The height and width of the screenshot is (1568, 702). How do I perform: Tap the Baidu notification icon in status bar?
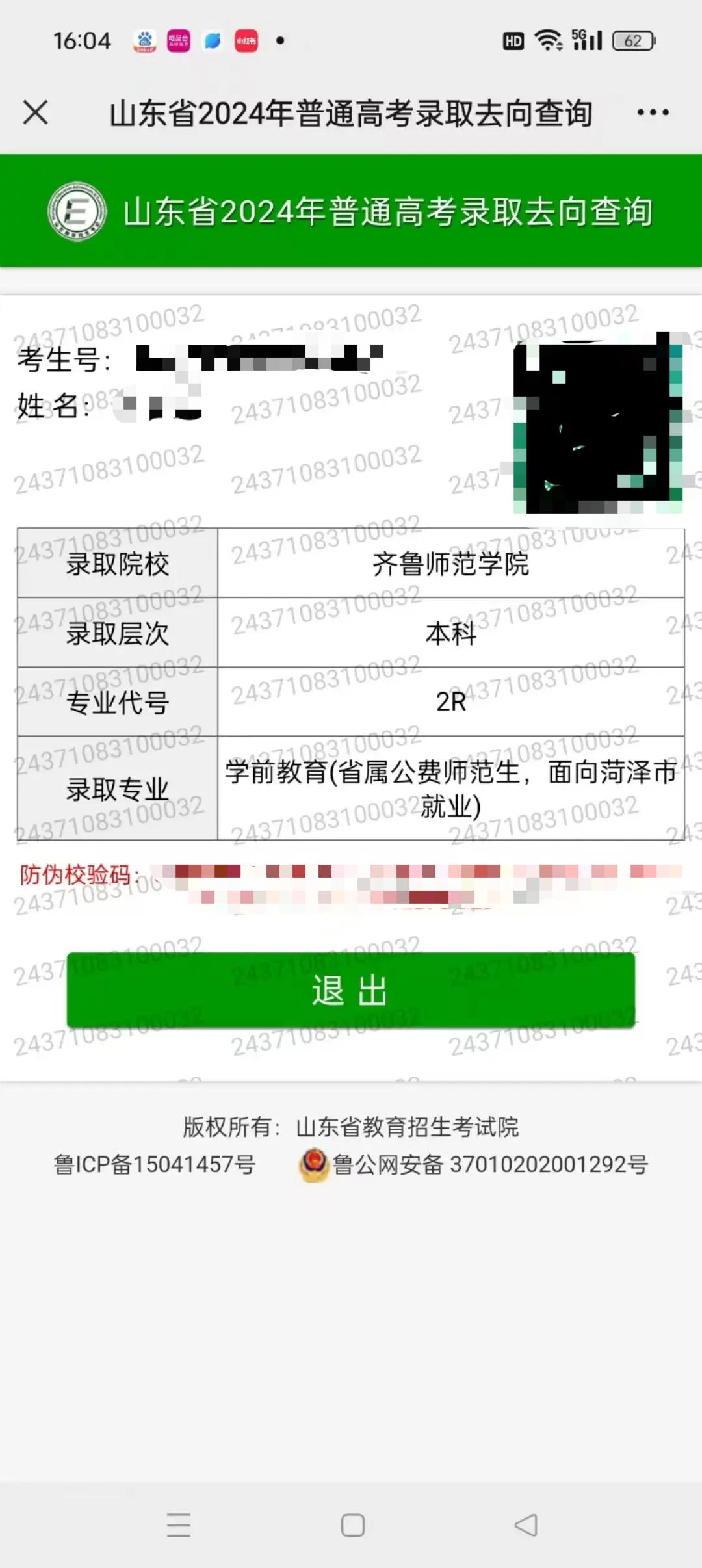point(144,41)
